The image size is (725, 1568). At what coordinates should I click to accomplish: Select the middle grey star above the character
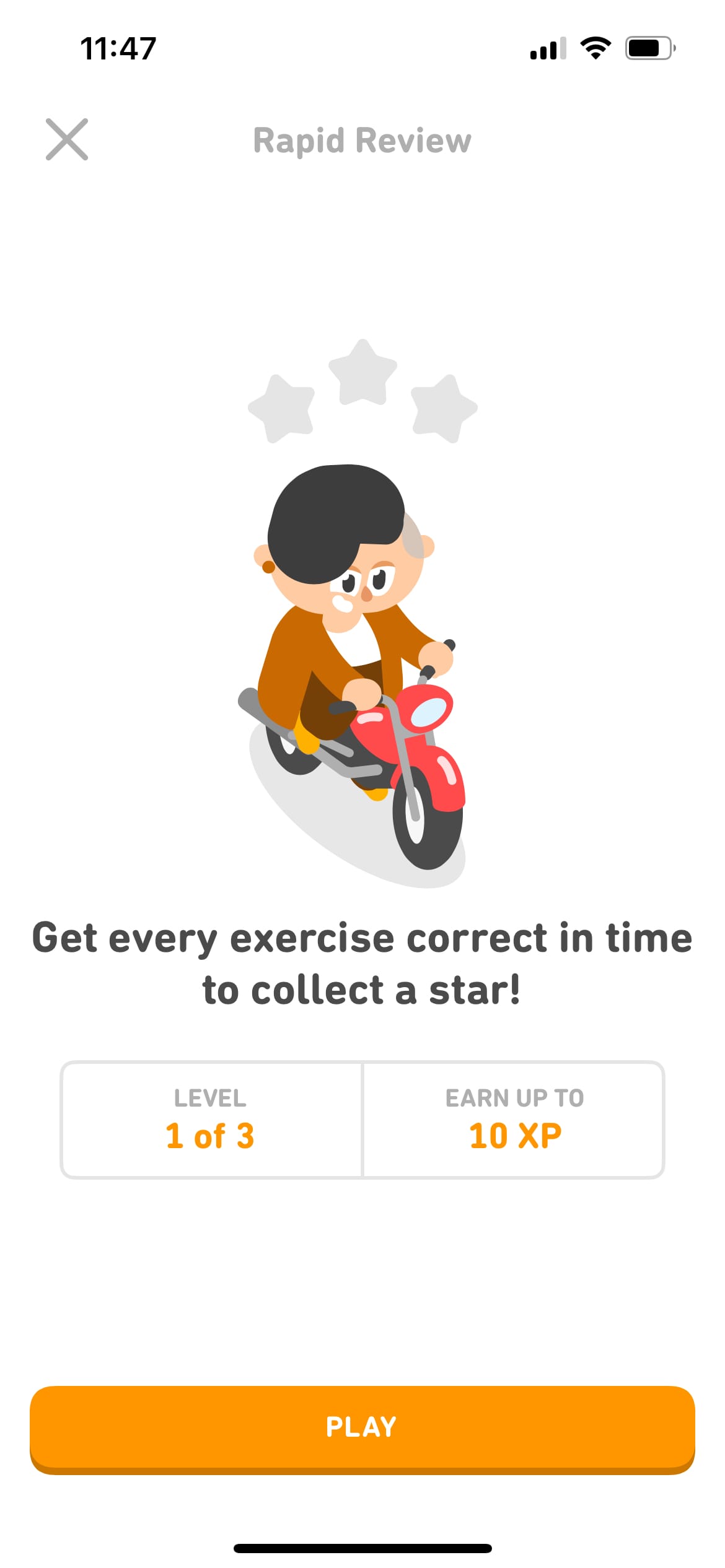[361, 378]
